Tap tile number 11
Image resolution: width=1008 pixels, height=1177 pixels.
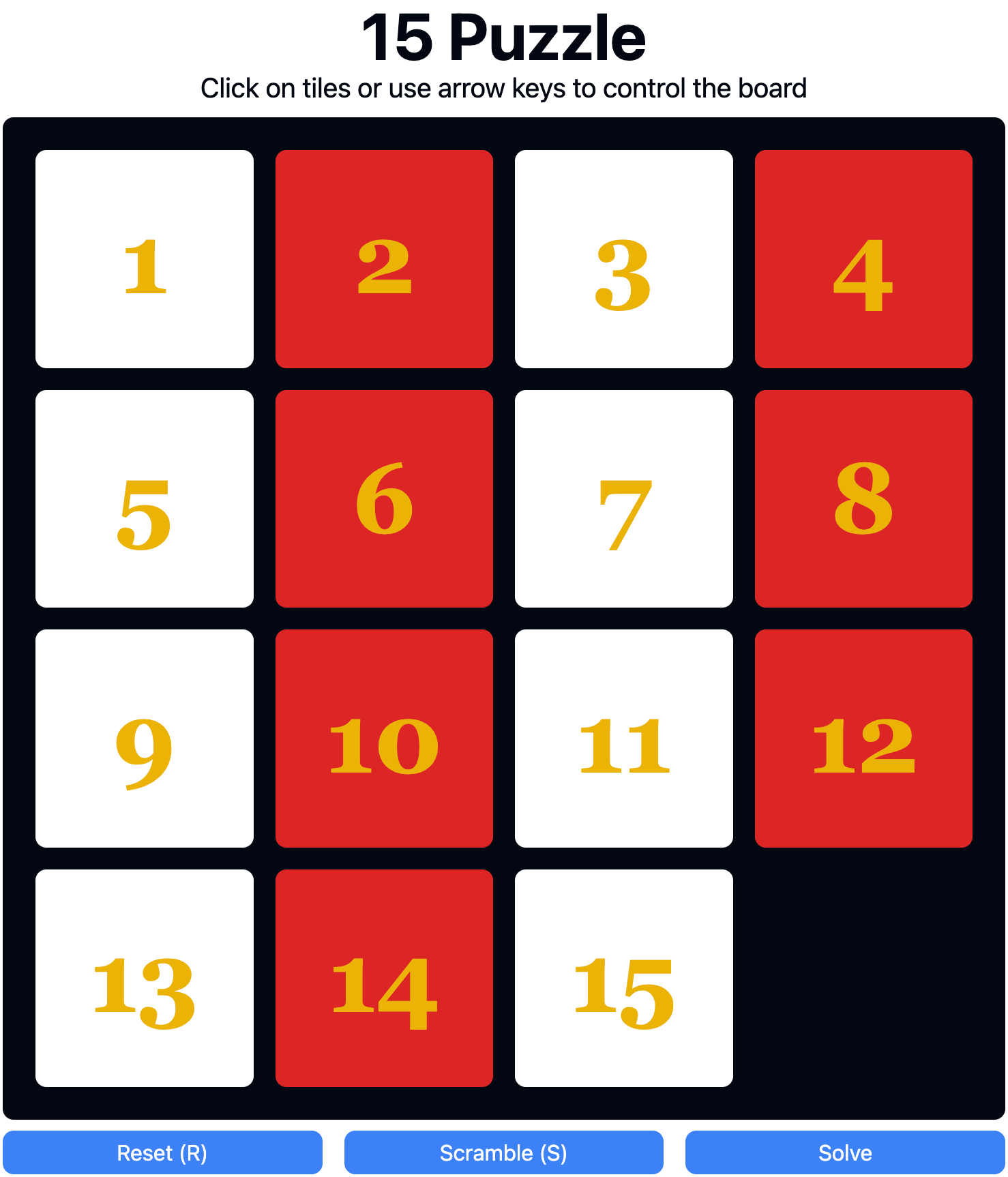click(623, 738)
